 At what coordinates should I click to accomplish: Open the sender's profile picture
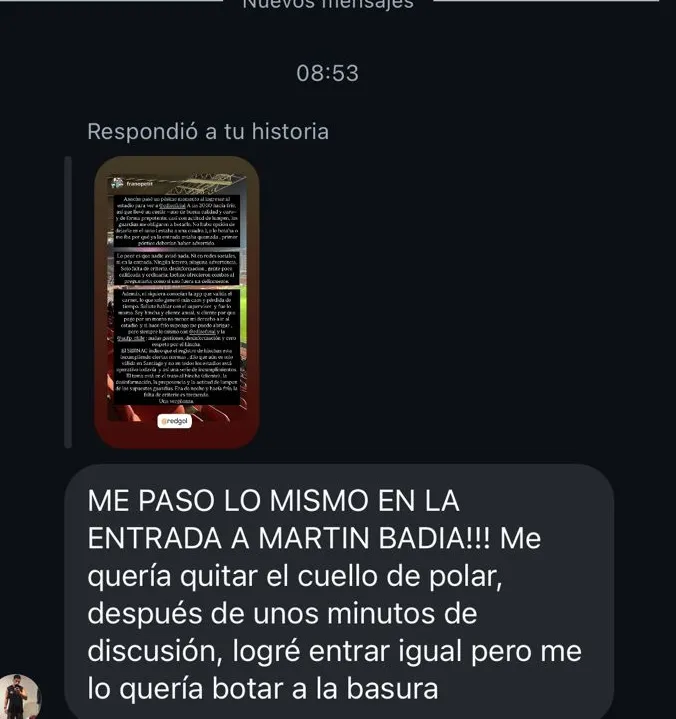pyautogui.click(x=20, y=698)
